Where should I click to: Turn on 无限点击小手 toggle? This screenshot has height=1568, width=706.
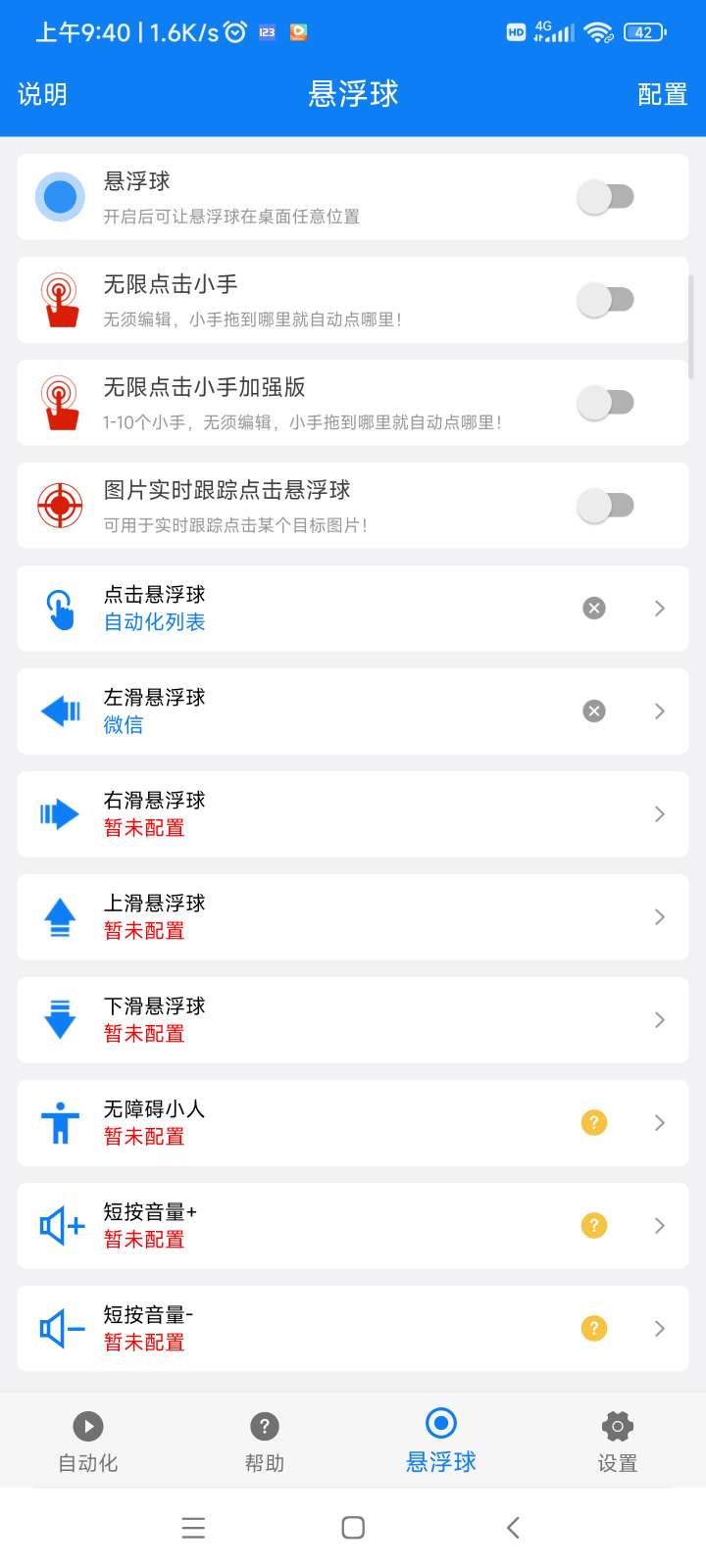pos(605,300)
